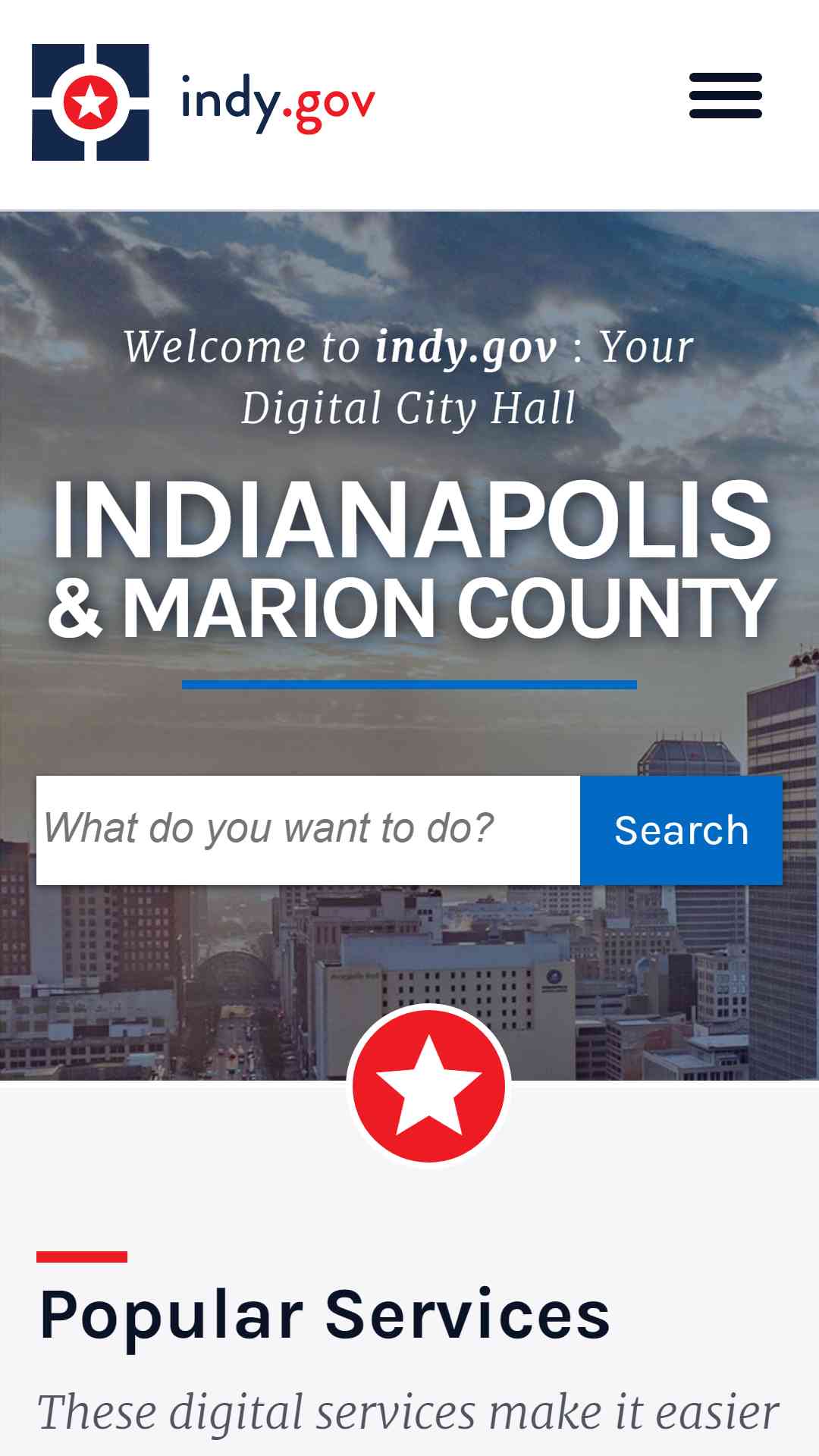Image resolution: width=819 pixels, height=1456 pixels.
Task: Focus the "What do you want to do?" field
Action: [x=308, y=830]
